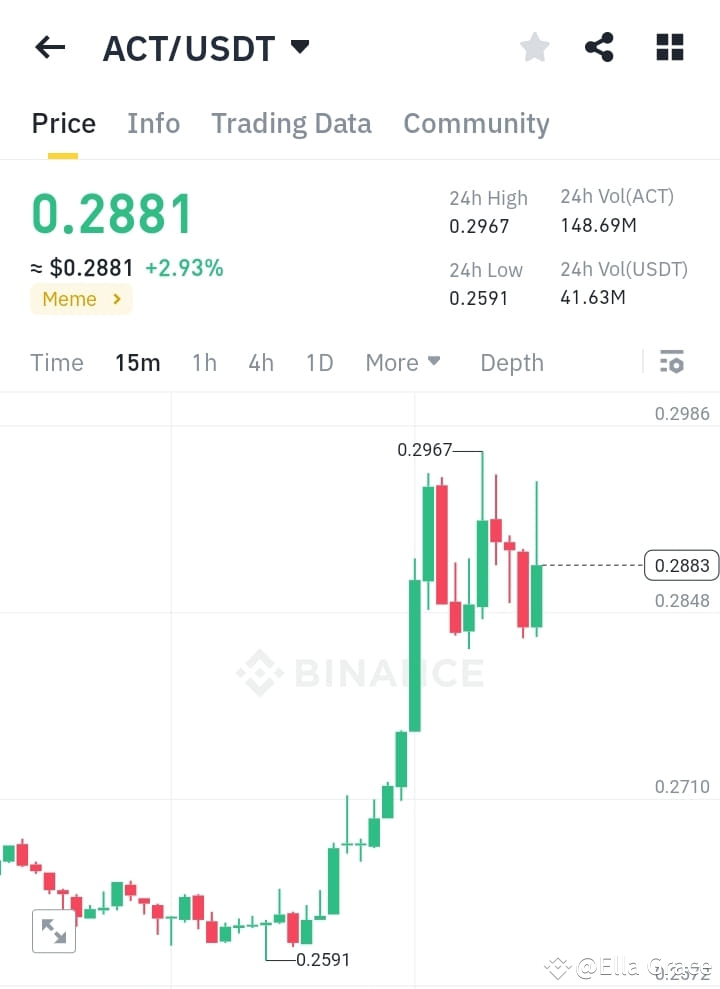Click the Ella Grace watermark diamond icon
This screenshot has width=720, height=989.
pos(557,967)
